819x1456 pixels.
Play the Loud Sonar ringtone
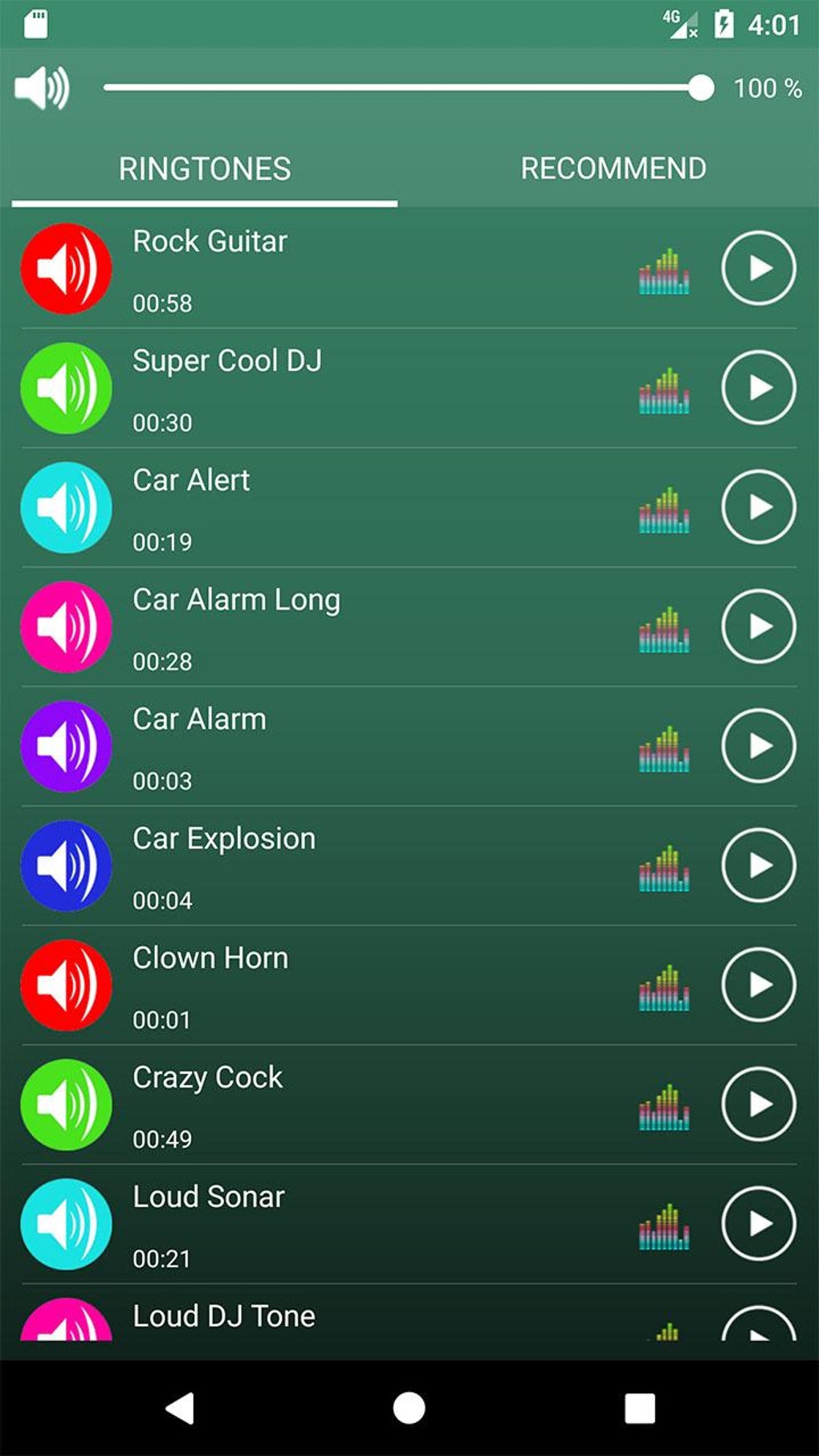click(758, 1223)
